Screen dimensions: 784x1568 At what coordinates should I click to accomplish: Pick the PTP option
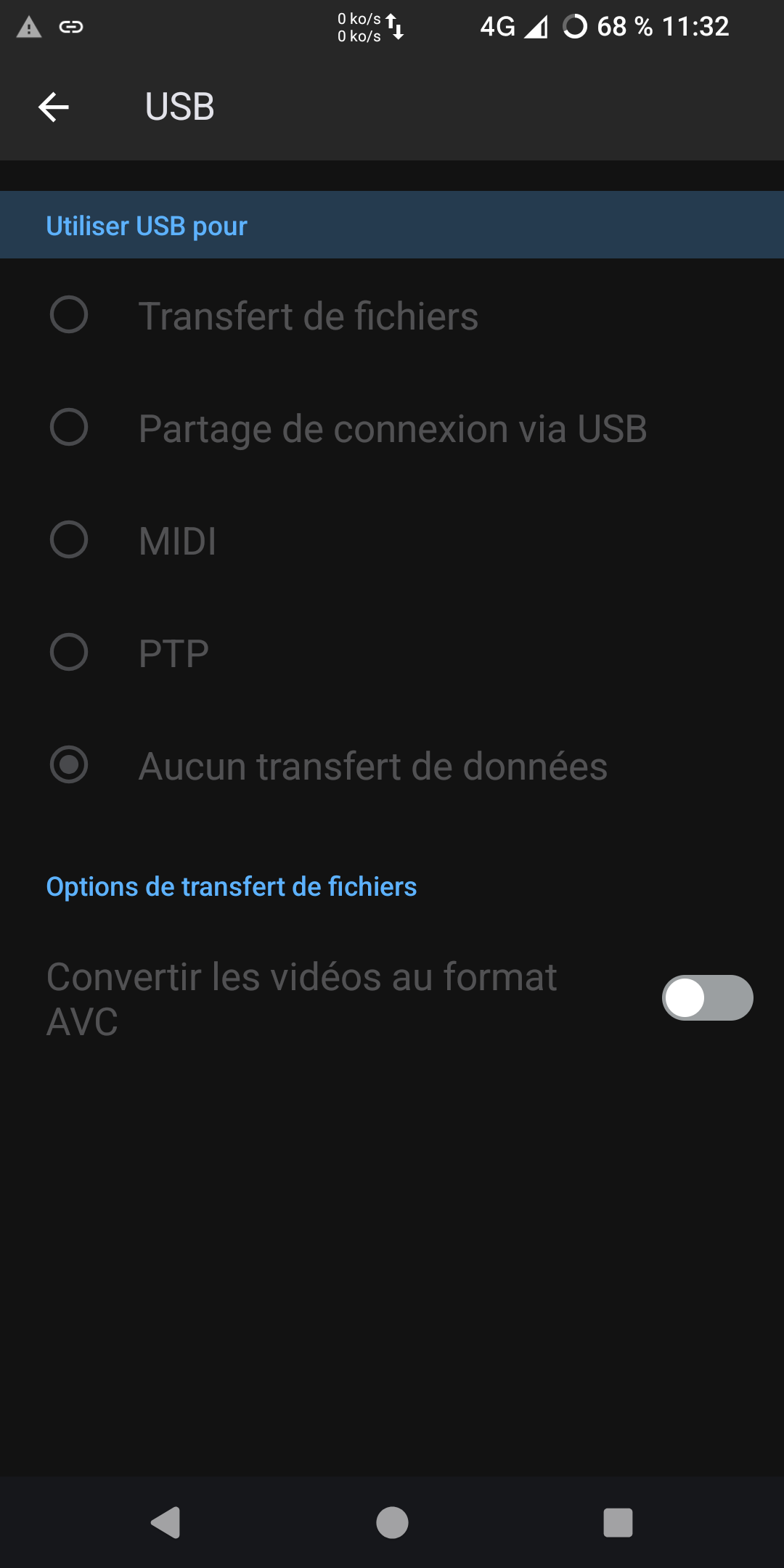pos(392,653)
